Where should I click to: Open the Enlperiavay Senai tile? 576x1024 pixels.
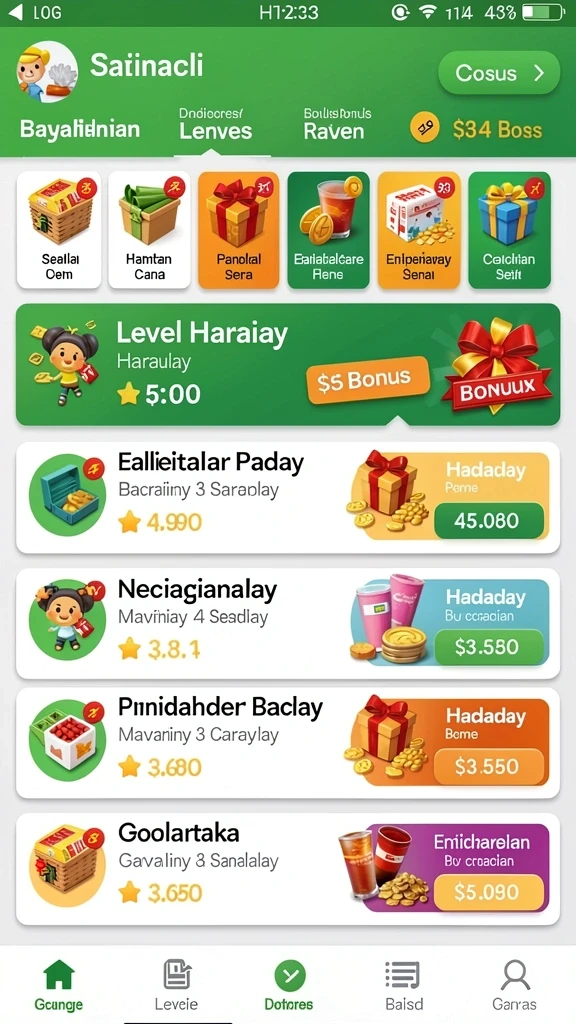[419, 230]
